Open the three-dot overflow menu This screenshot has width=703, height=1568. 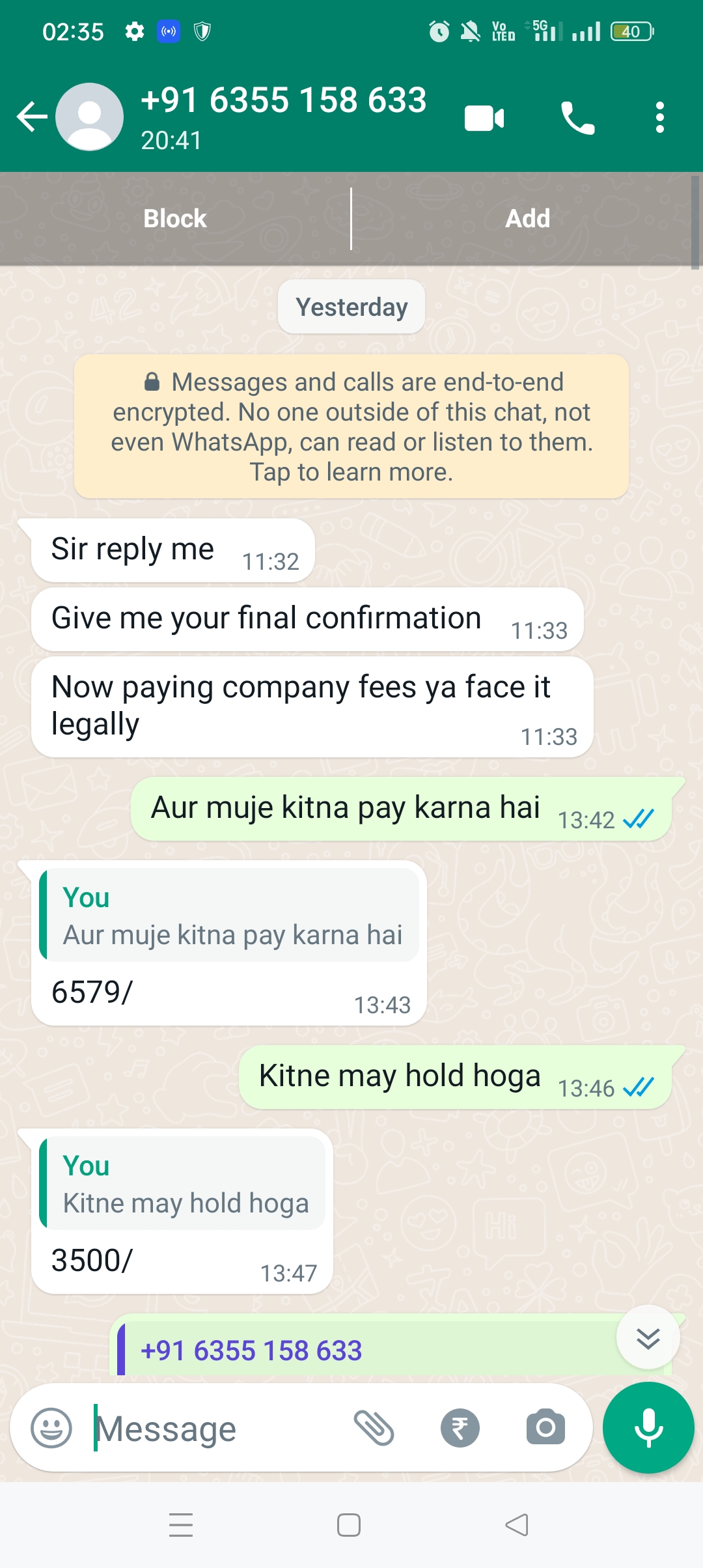point(659,118)
